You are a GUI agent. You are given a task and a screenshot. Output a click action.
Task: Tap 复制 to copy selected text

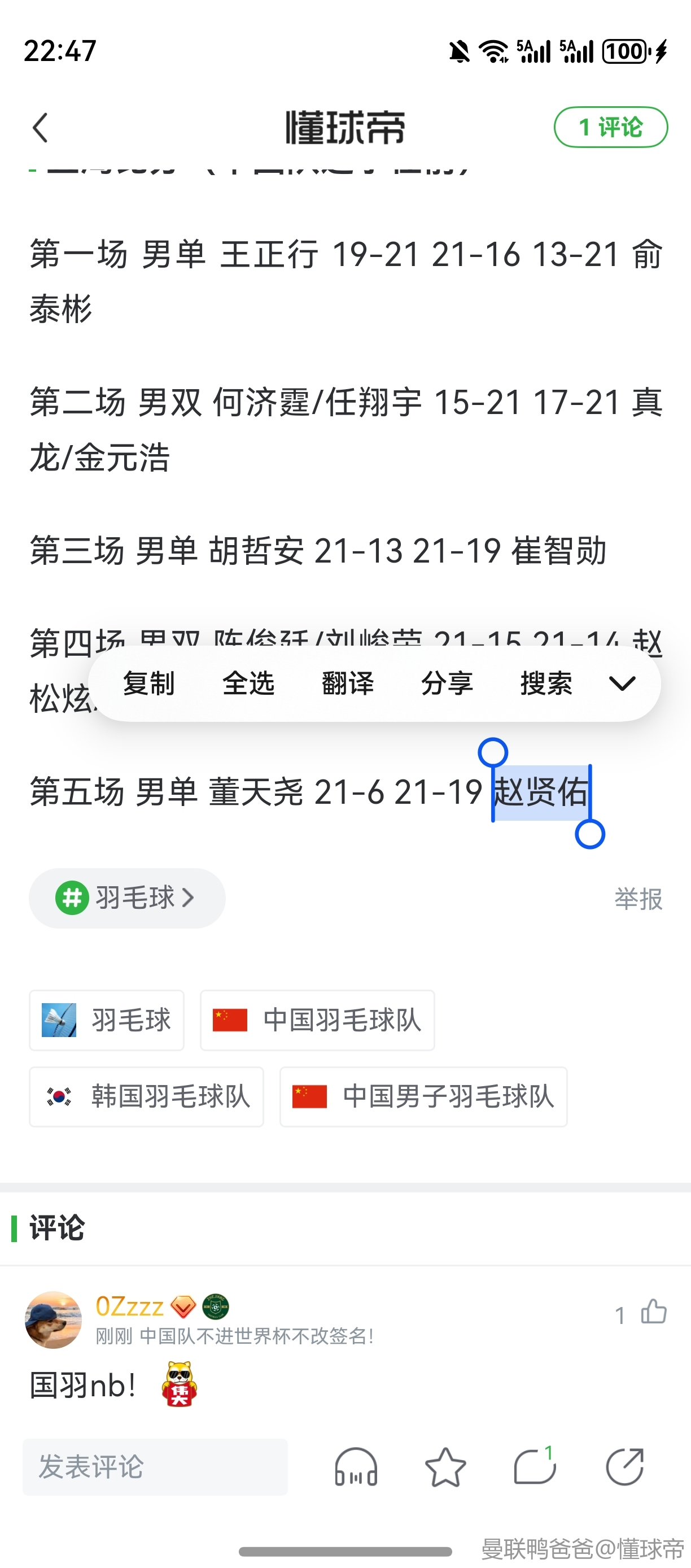coord(148,683)
